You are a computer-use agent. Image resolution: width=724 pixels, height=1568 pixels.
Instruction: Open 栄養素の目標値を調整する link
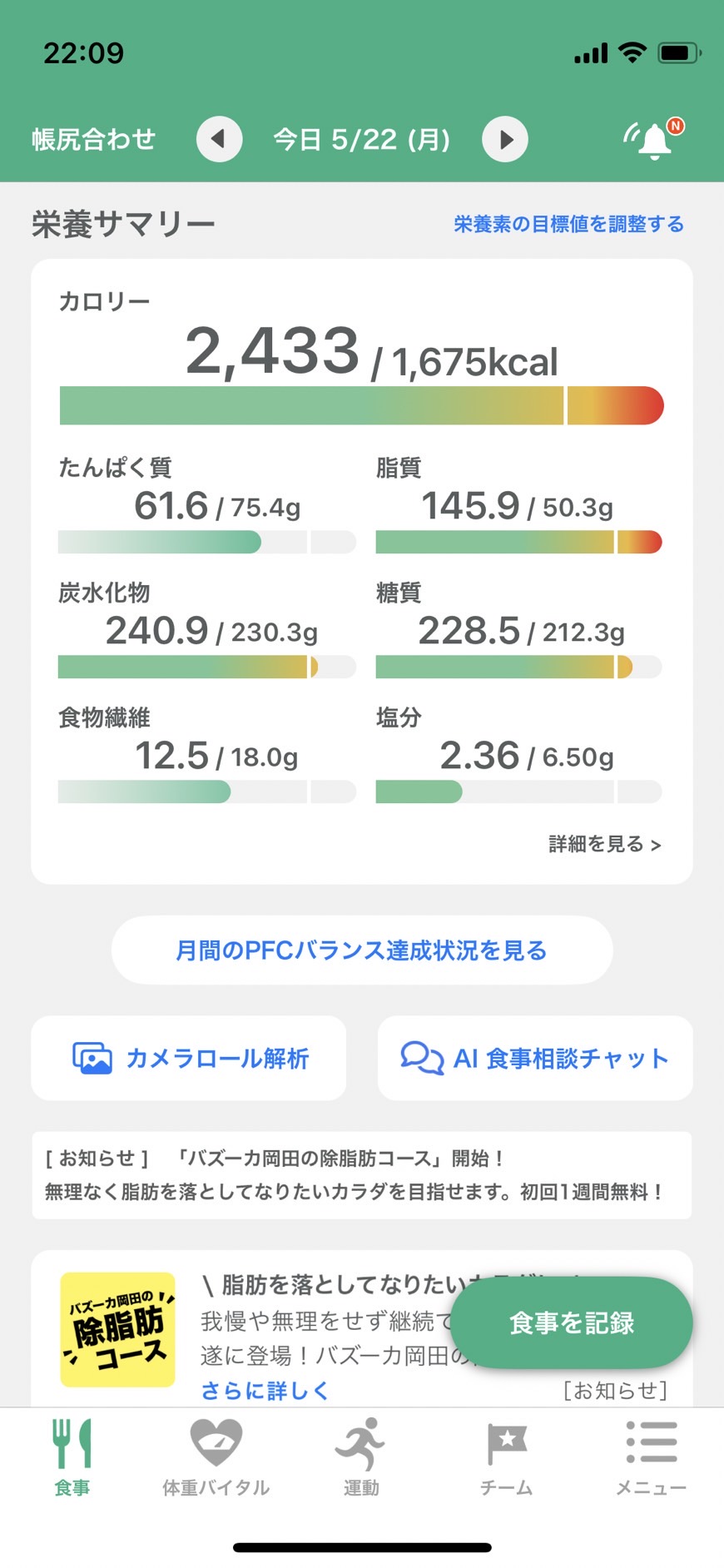point(568,224)
